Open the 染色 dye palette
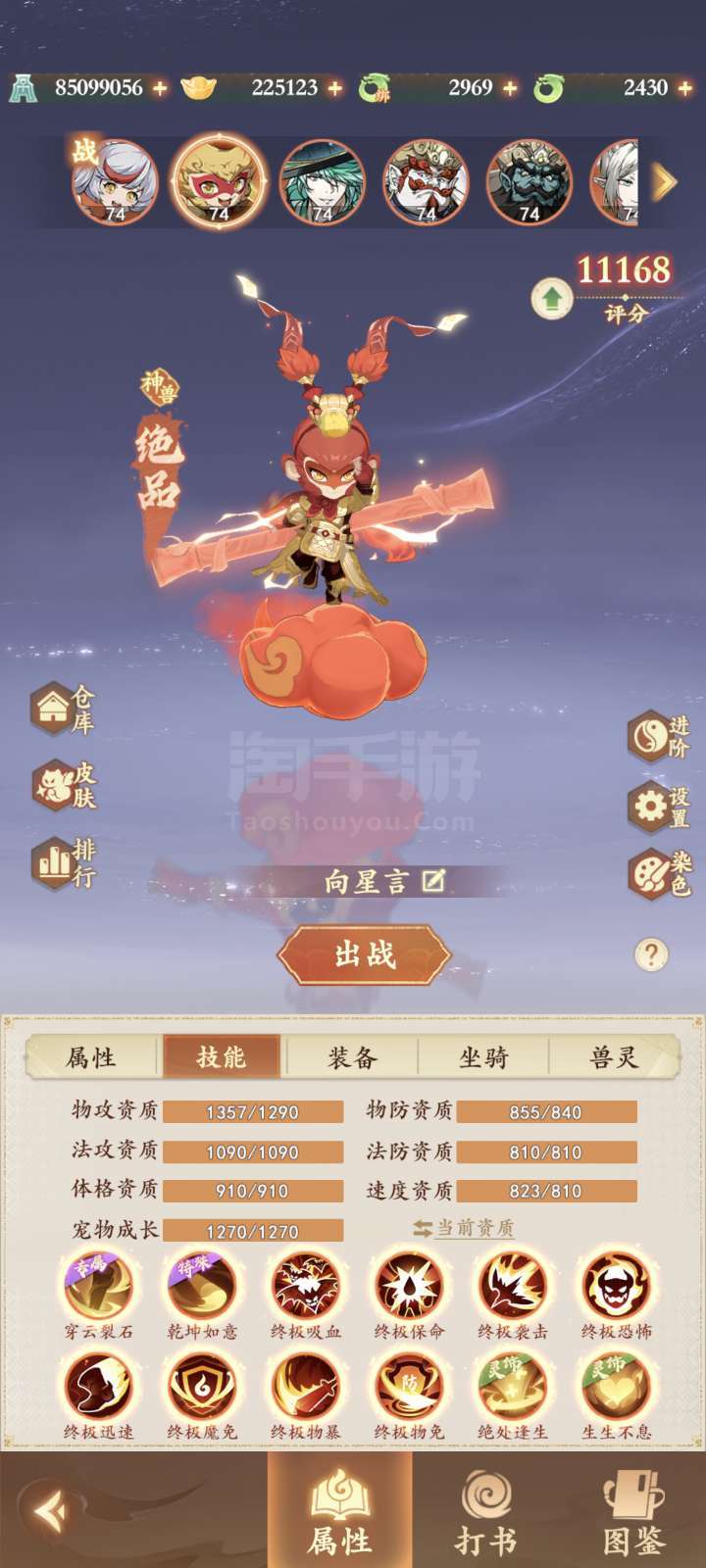Screen dimensions: 706x1568 [x=660, y=874]
